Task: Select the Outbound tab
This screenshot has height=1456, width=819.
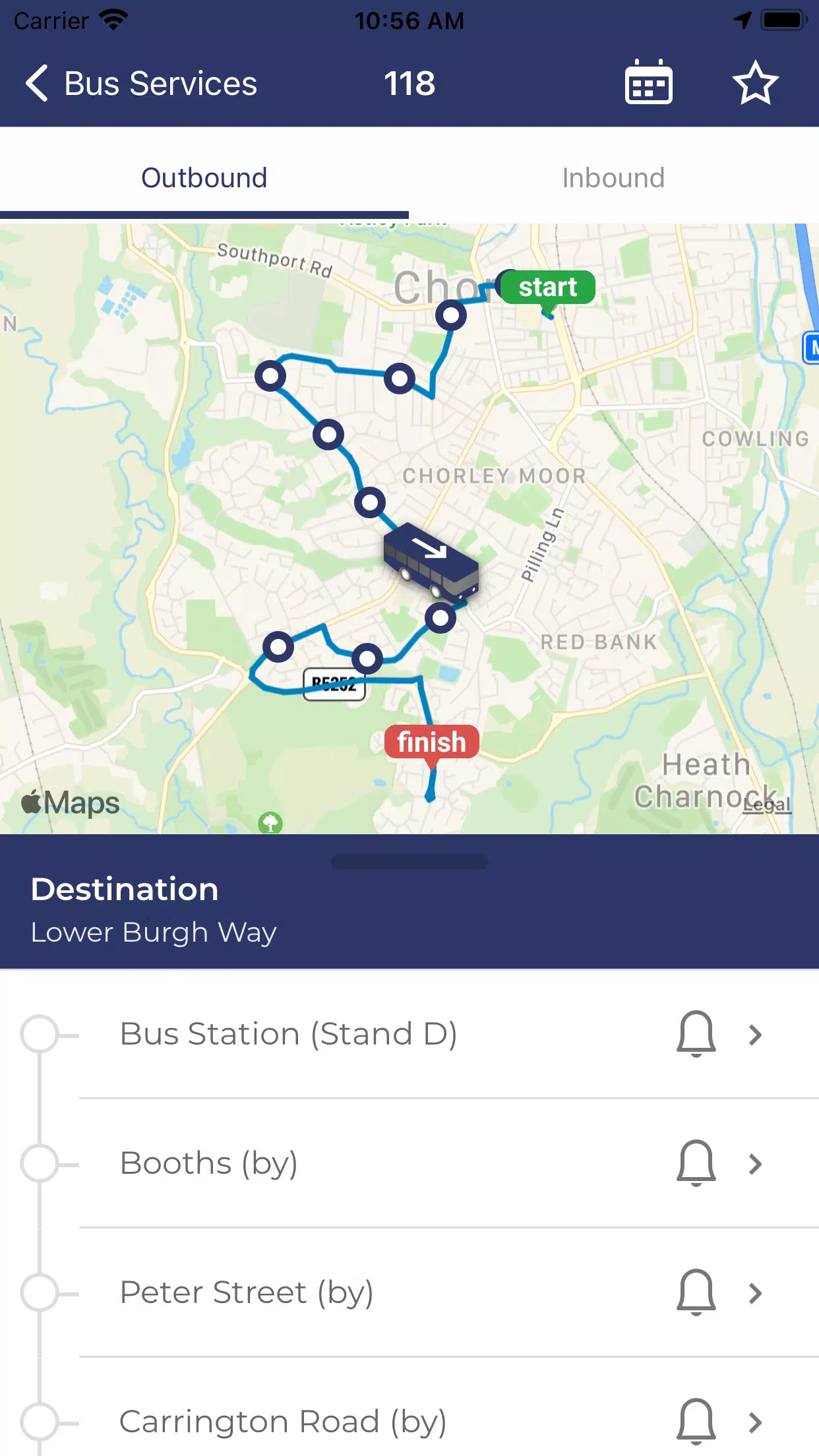Action: coord(204,178)
